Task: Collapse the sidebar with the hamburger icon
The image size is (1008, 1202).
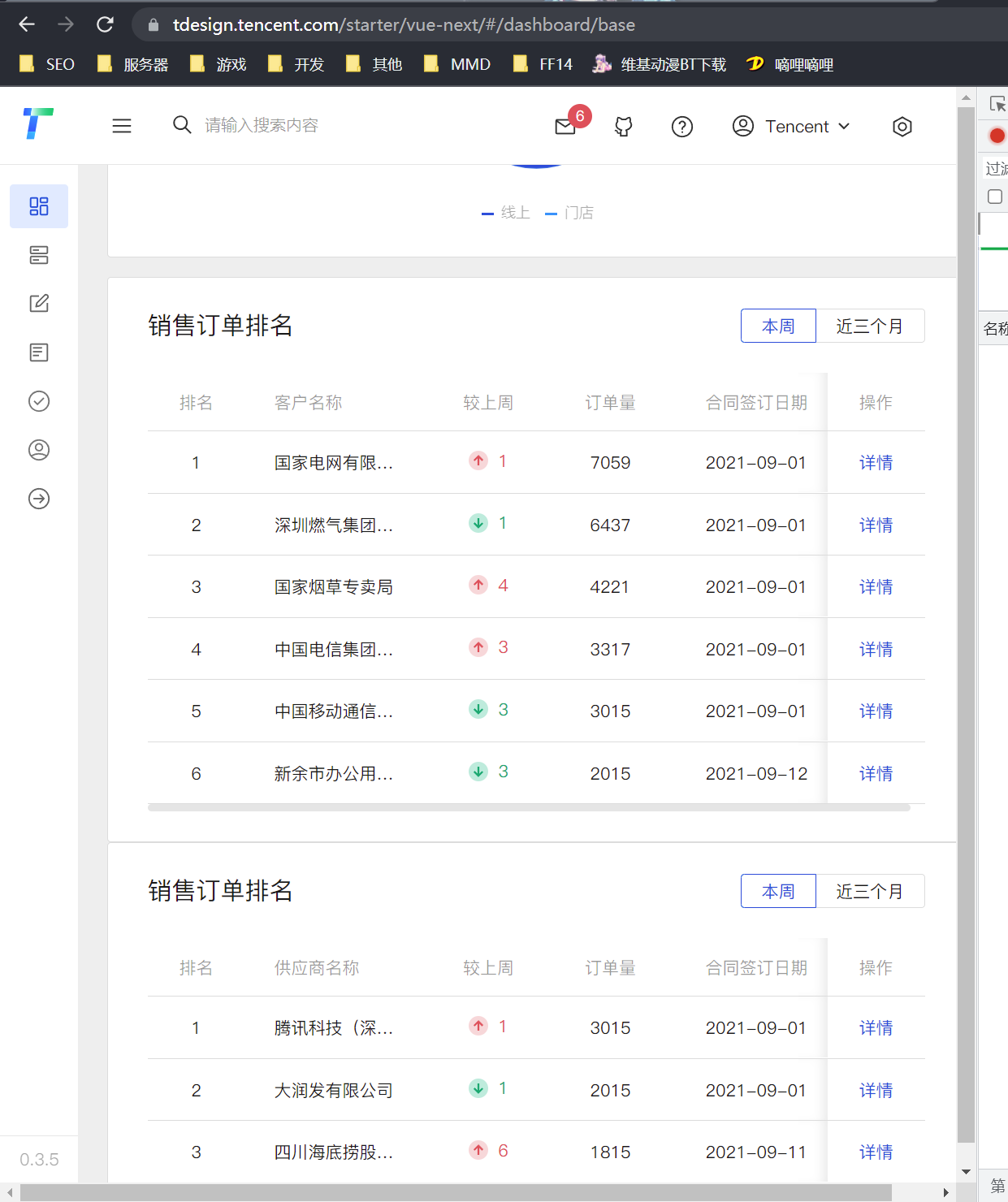Action: tap(121, 126)
